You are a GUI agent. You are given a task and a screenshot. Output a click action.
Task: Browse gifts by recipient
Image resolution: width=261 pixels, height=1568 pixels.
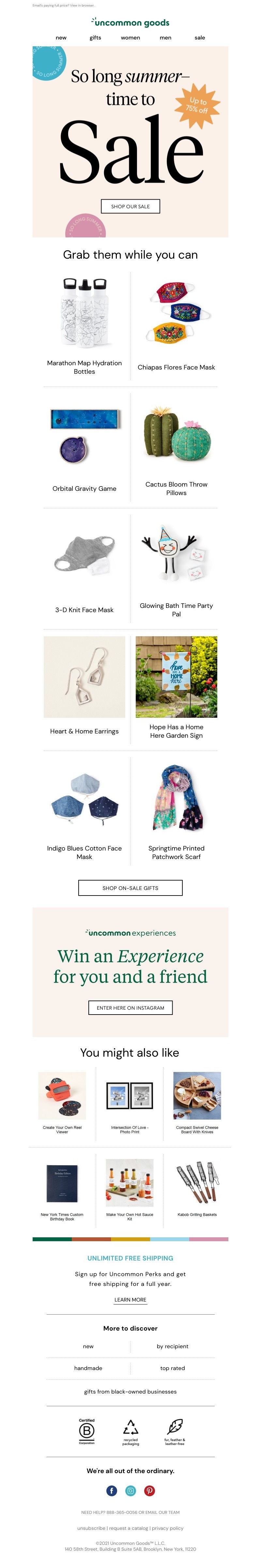[172, 1347]
